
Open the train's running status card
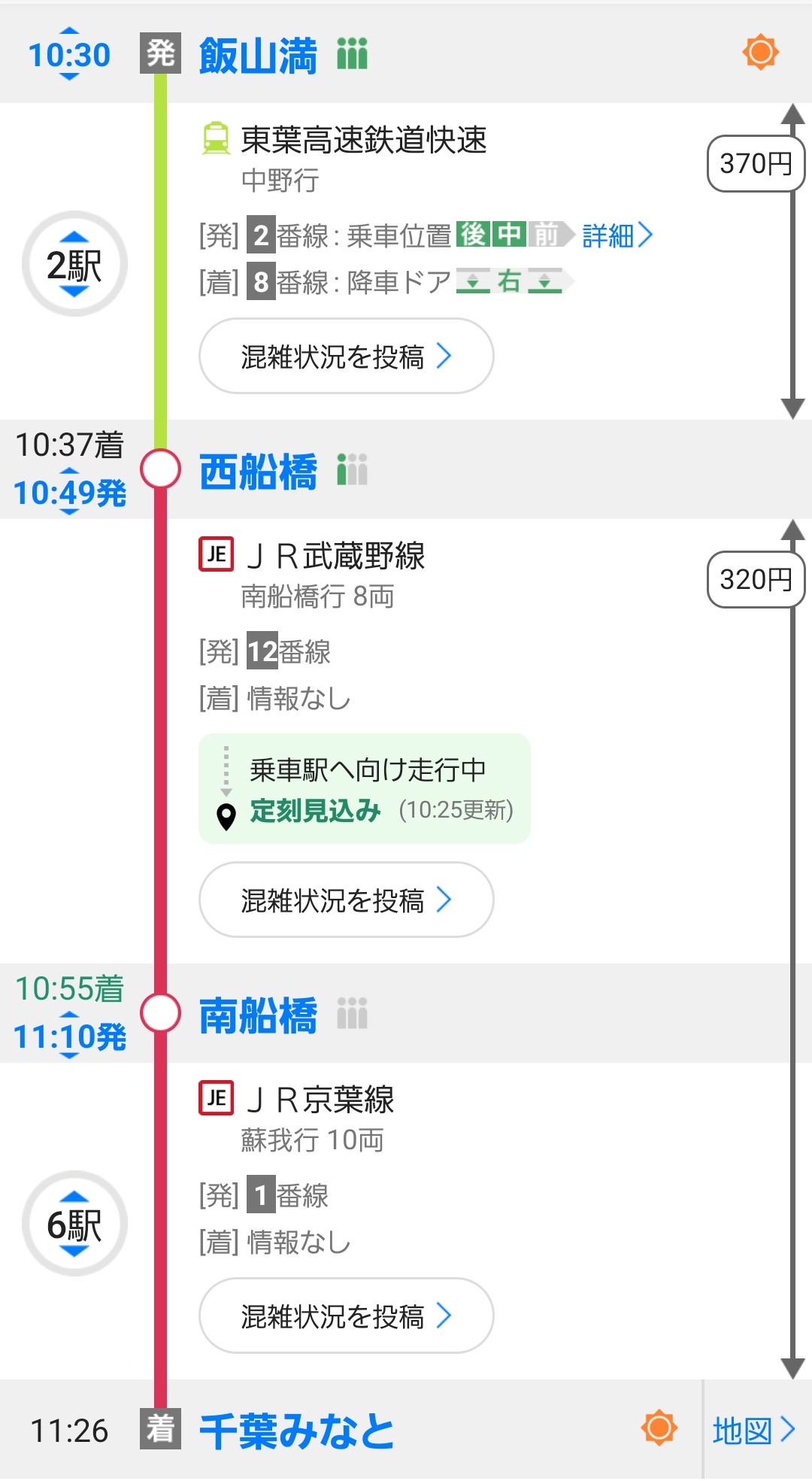coord(365,789)
